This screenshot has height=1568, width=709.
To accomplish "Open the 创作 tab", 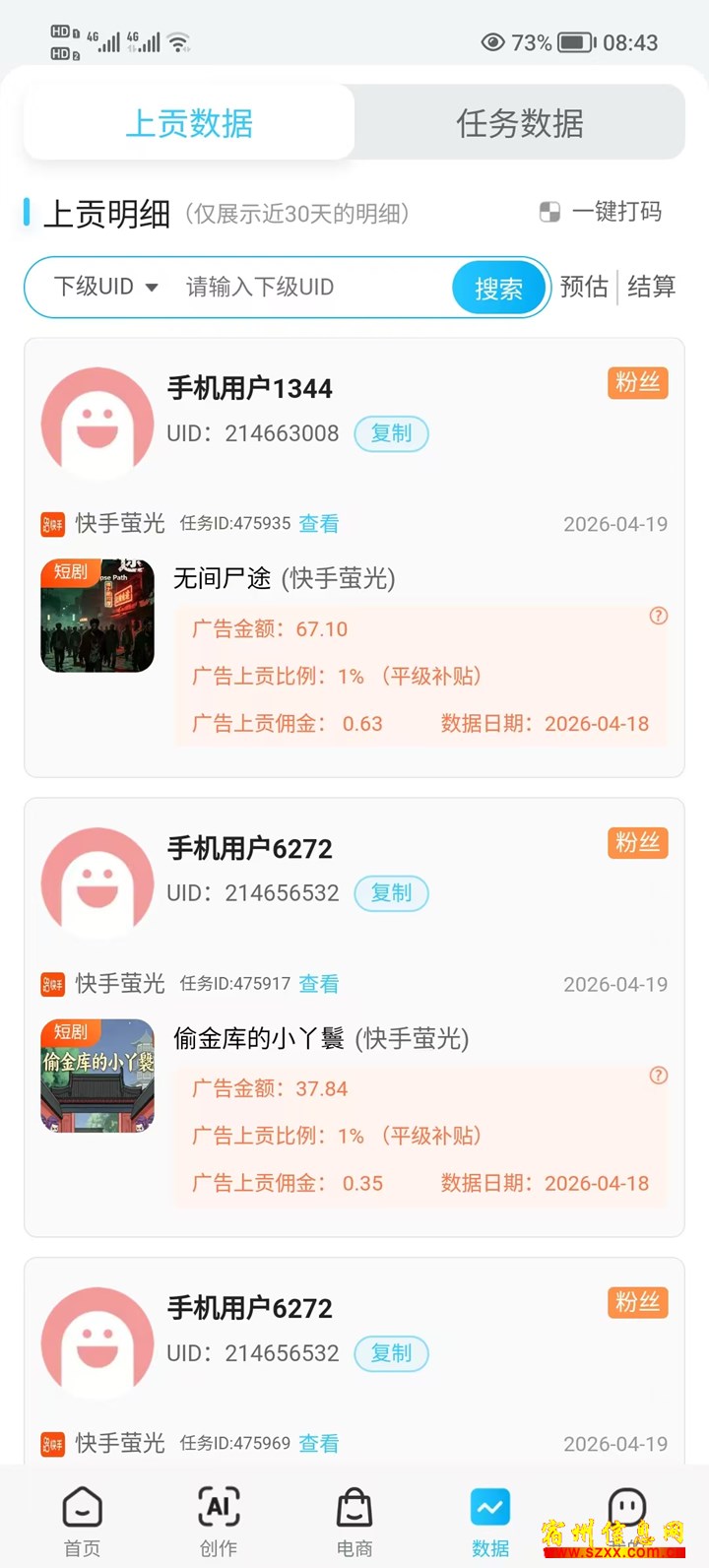I will point(219,1521).
